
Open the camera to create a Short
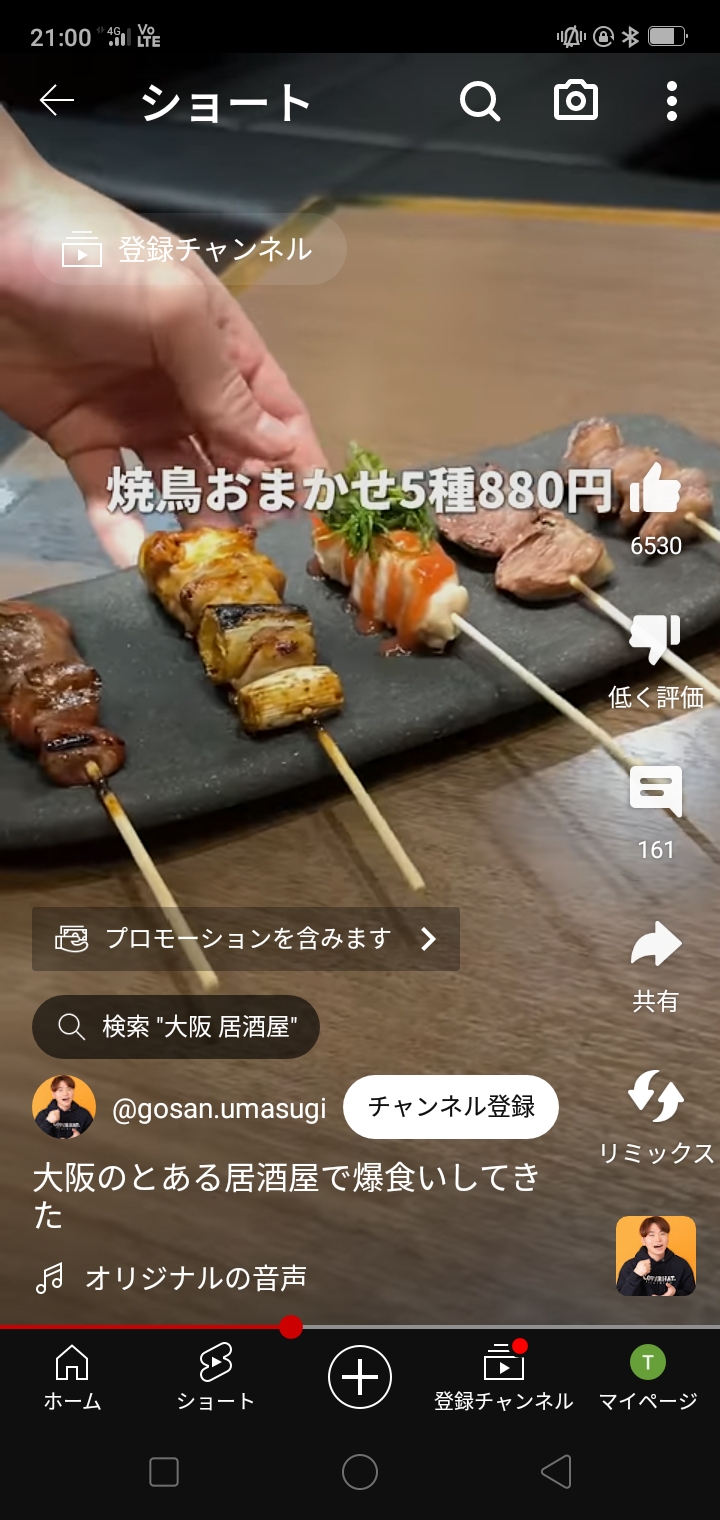tap(576, 101)
